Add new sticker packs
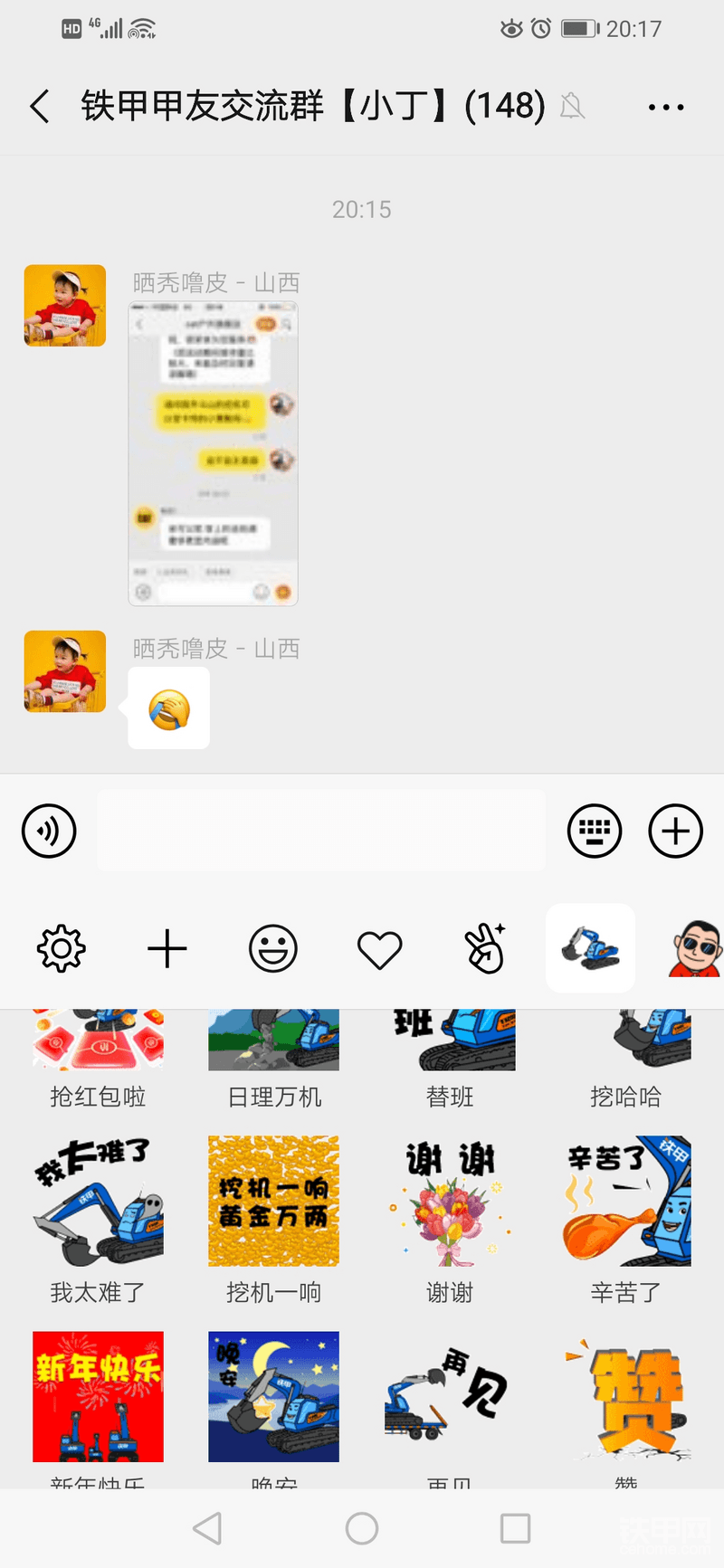This screenshot has width=724, height=1568. pos(167,949)
